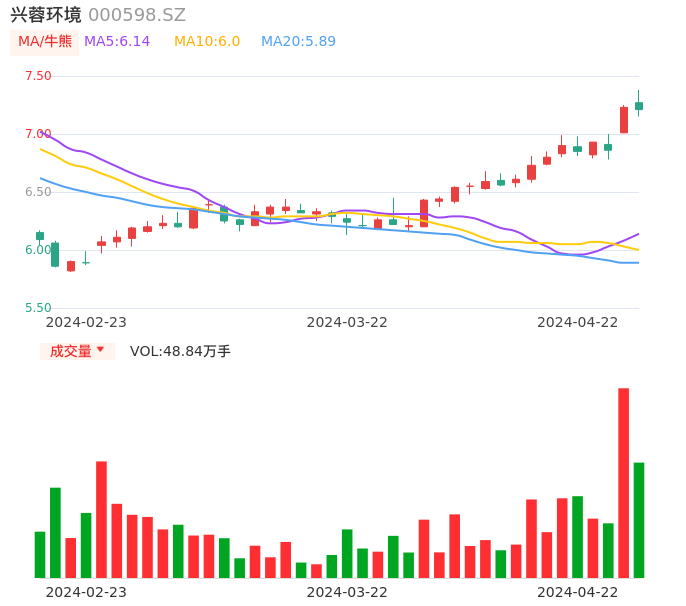The height and width of the screenshot is (606, 686).
Task: Switch the MA/牛熊 indicator mode
Action: 44,42
